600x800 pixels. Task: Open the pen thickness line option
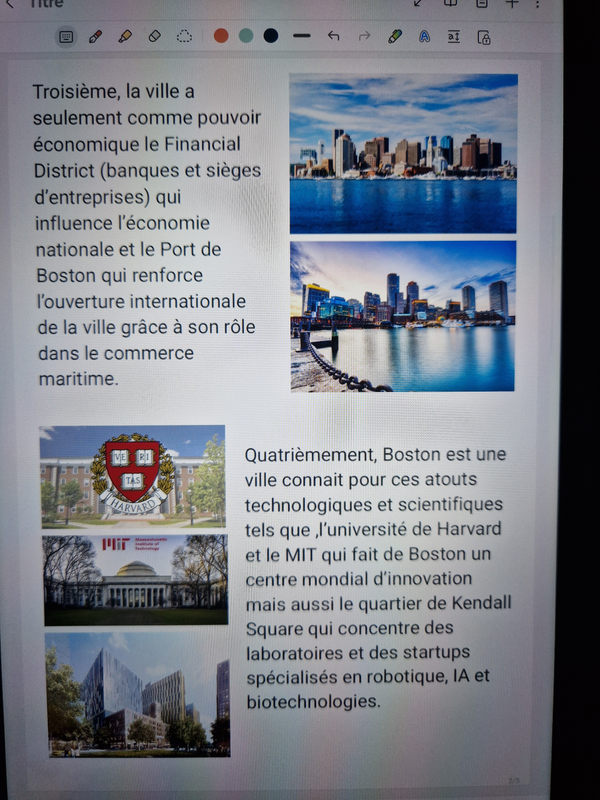click(x=302, y=36)
